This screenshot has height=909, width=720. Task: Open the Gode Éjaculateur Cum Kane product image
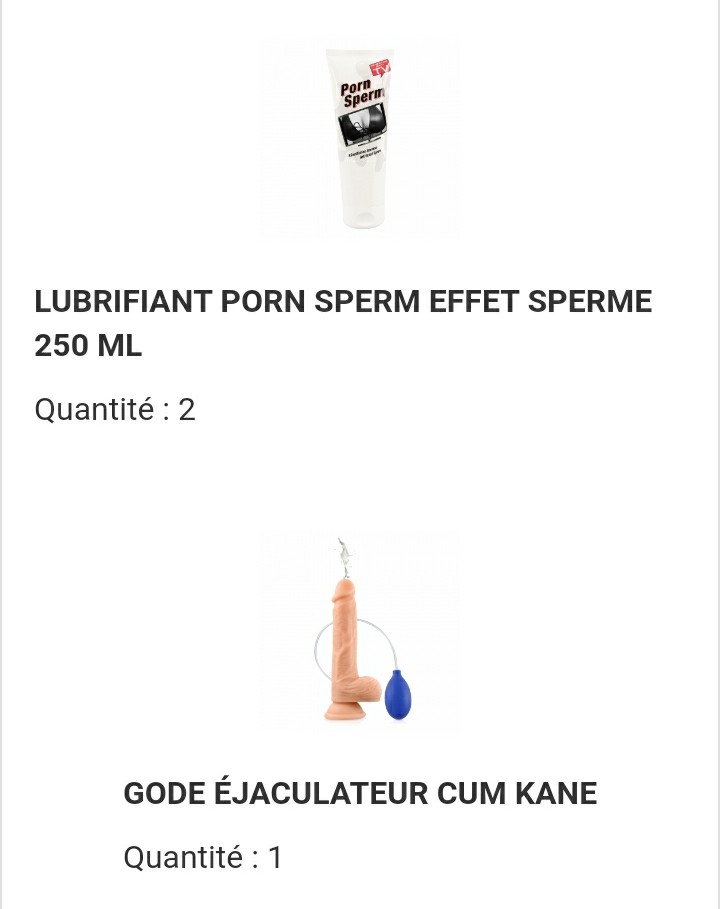(360, 630)
